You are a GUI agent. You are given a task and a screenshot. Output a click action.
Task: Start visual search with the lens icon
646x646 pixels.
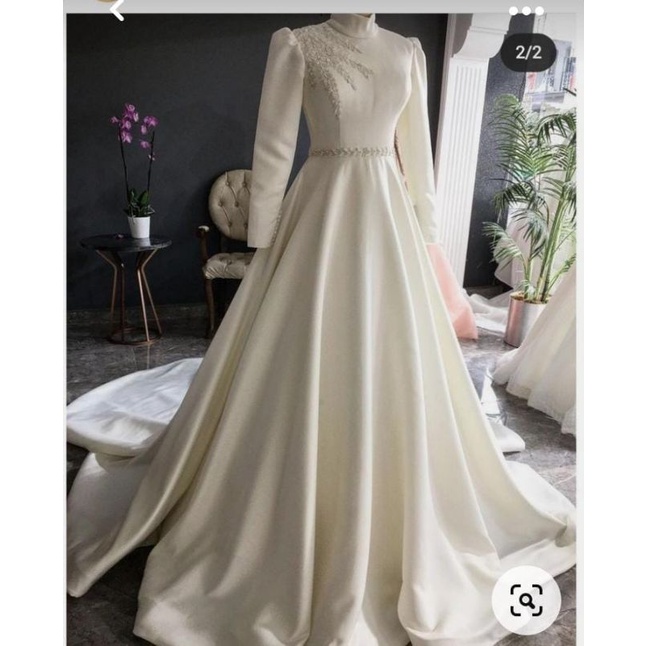526,600
